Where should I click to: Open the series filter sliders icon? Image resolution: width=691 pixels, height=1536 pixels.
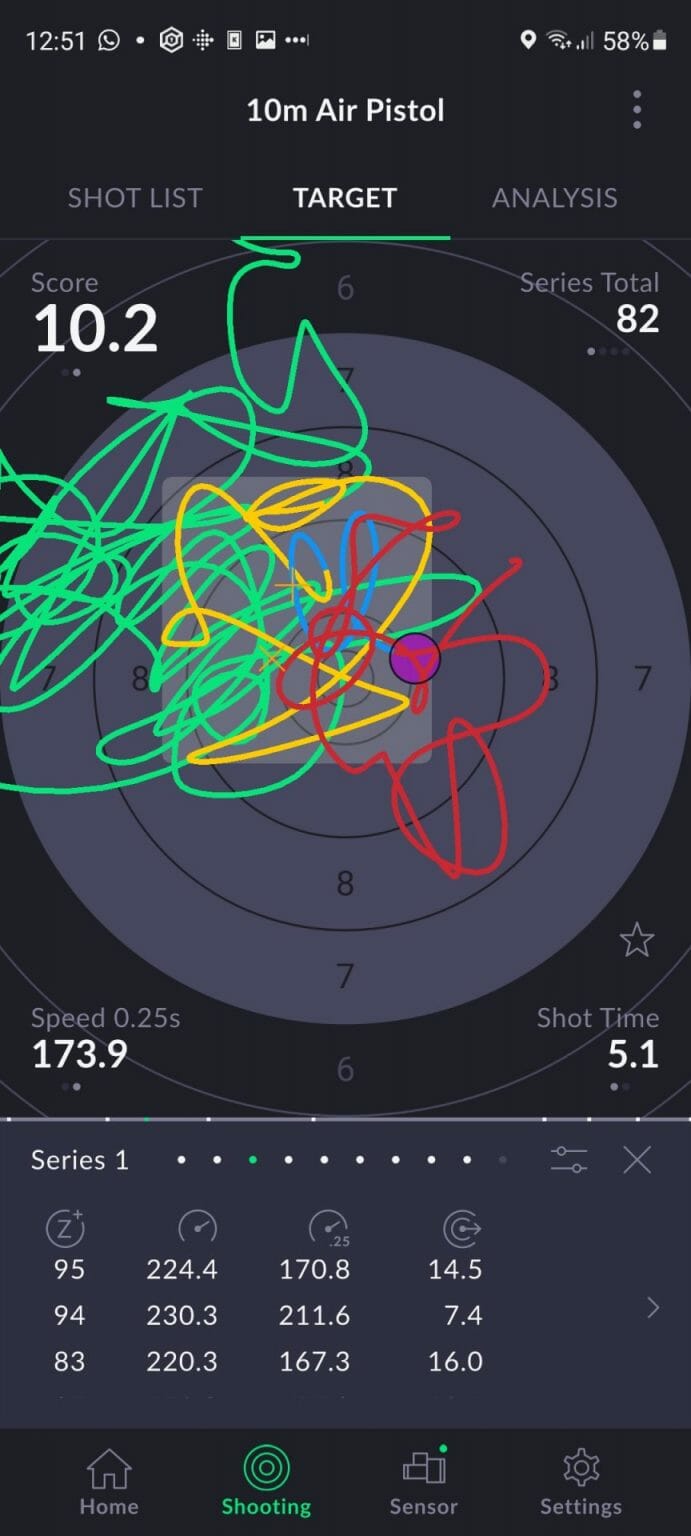(569, 1160)
